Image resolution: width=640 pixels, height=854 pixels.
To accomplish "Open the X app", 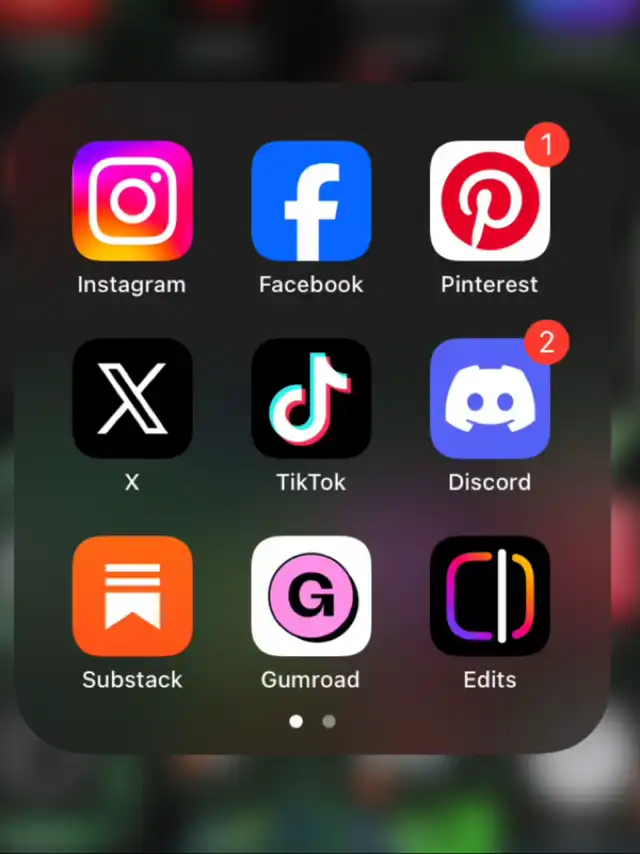I will tap(132, 398).
